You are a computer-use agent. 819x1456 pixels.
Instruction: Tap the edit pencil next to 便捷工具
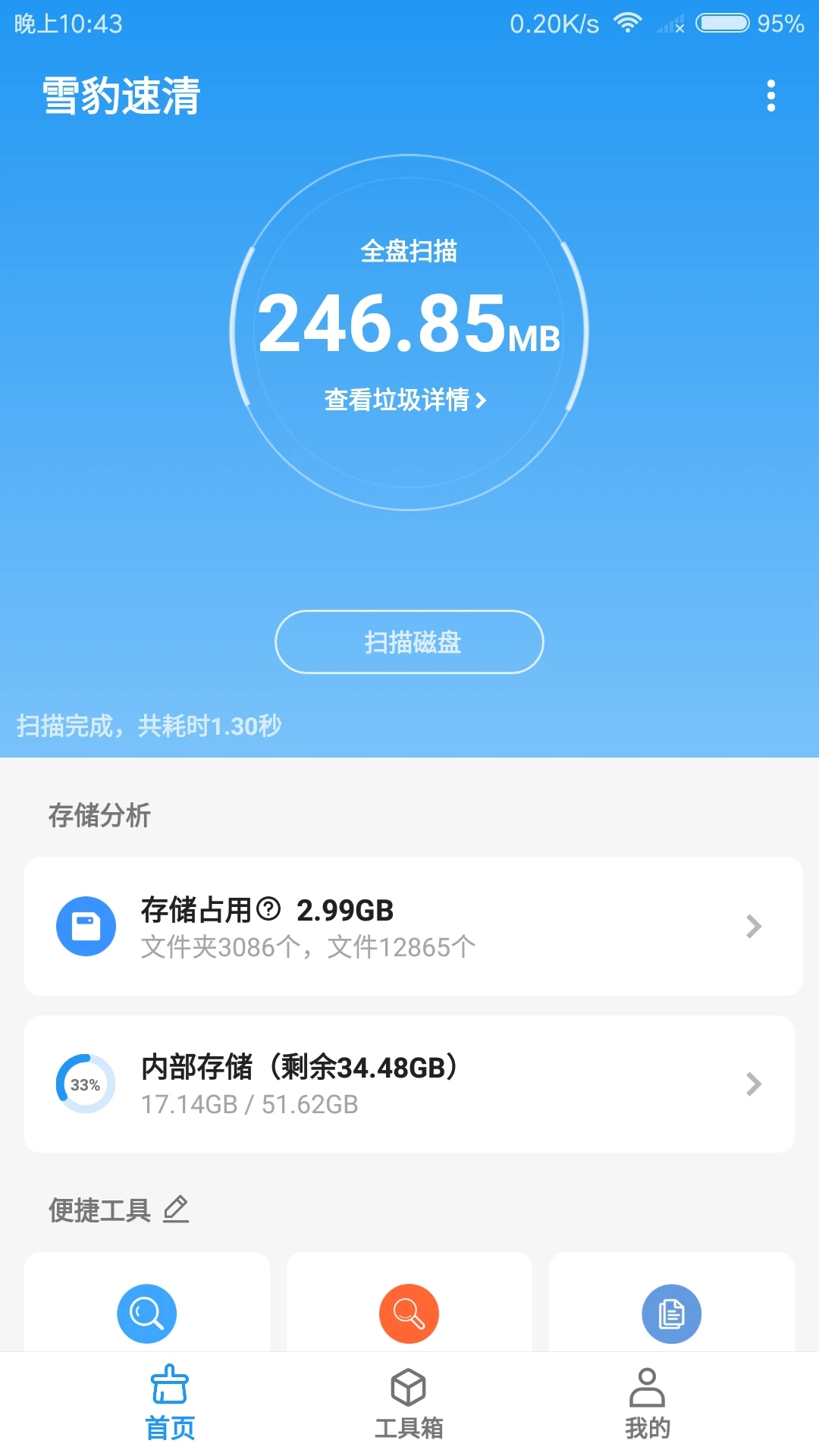click(177, 1209)
